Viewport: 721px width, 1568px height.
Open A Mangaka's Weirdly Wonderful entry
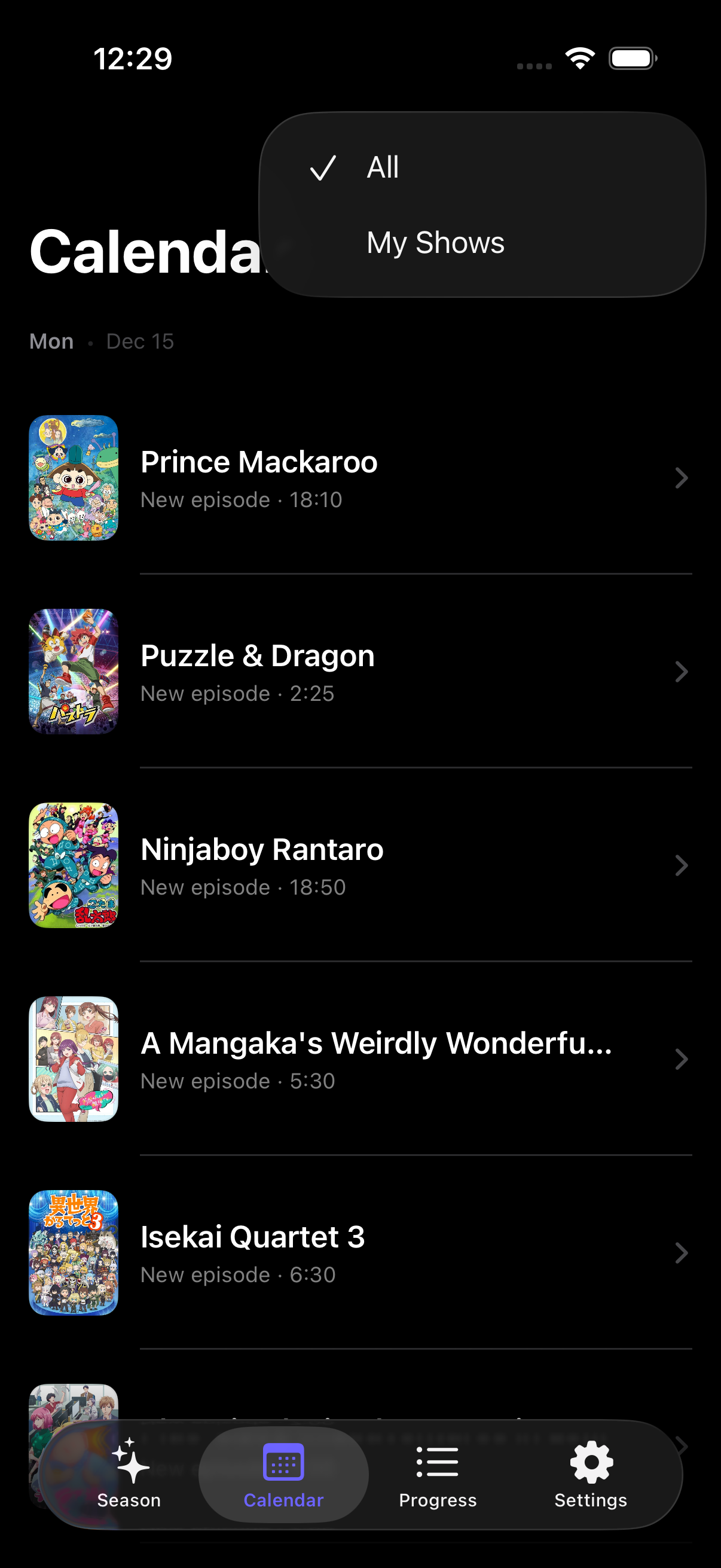coord(682,1059)
